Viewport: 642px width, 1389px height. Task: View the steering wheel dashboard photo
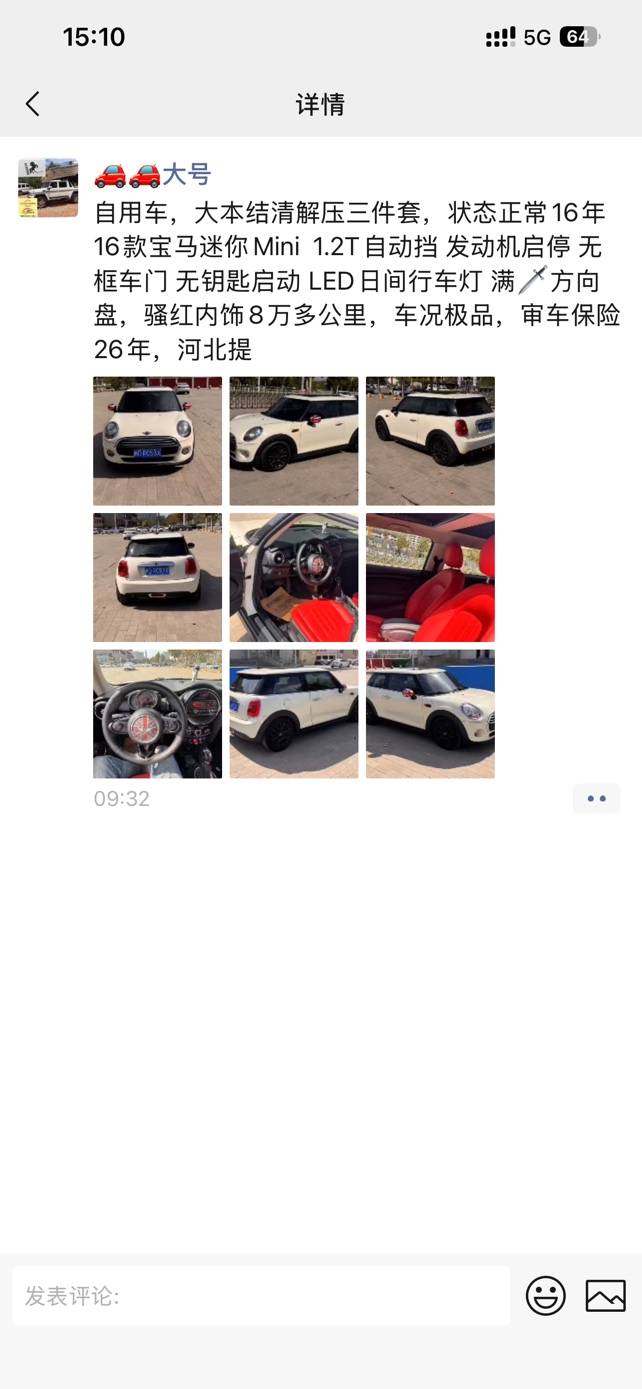pyautogui.click(x=158, y=714)
